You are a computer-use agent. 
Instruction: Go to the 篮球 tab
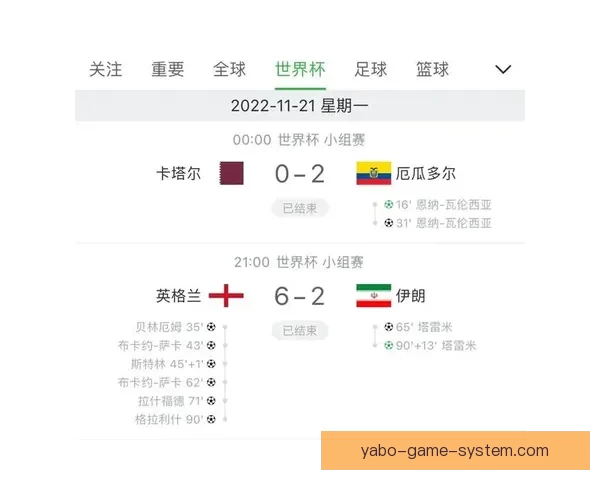pos(432,69)
